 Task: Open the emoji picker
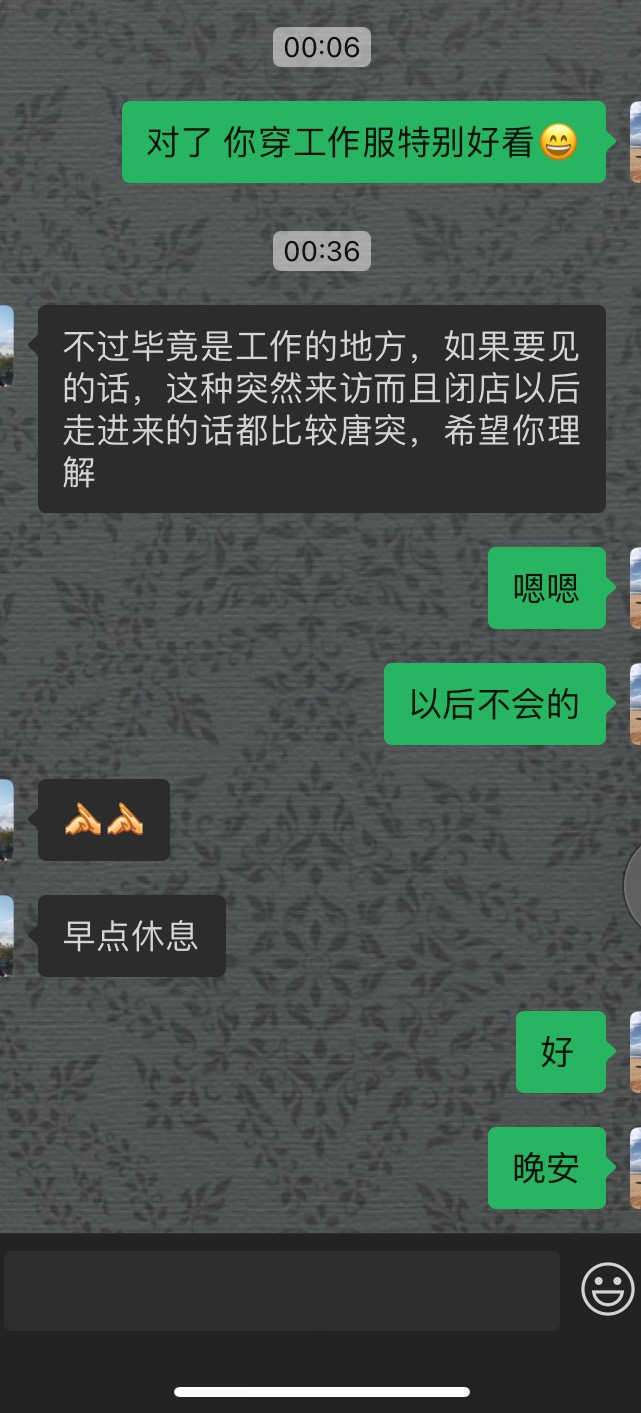[608, 1288]
